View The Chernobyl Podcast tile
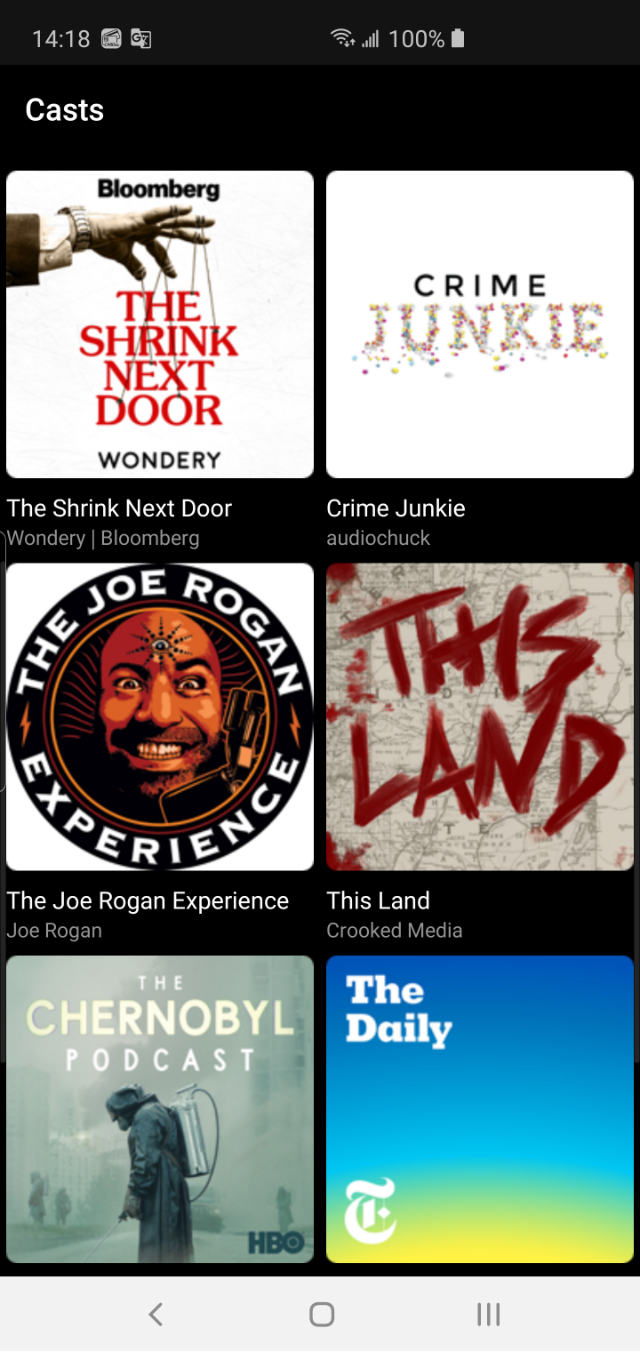Screen dimensions: 640x1352 (x=160, y=1108)
